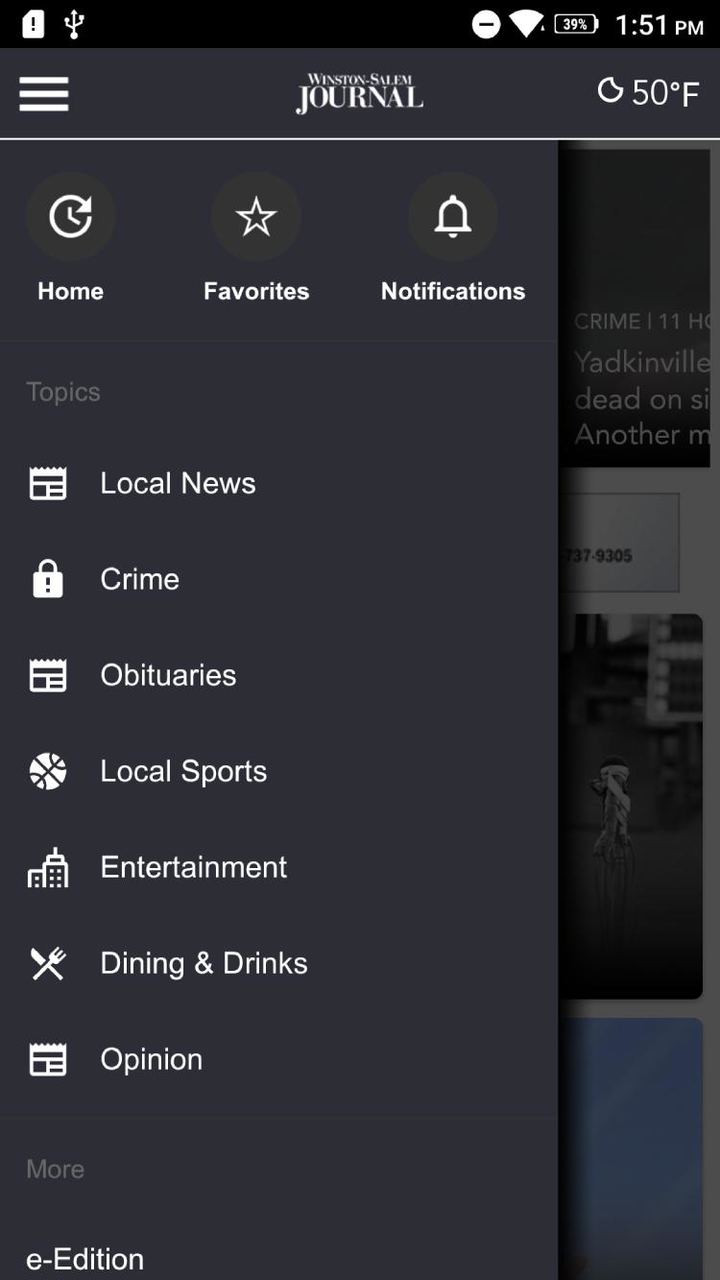Tap the basketball icon beside Local Sports
Image resolution: width=720 pixels, height=1280 pixels.
pyautogui.click(x=47, y=770)
